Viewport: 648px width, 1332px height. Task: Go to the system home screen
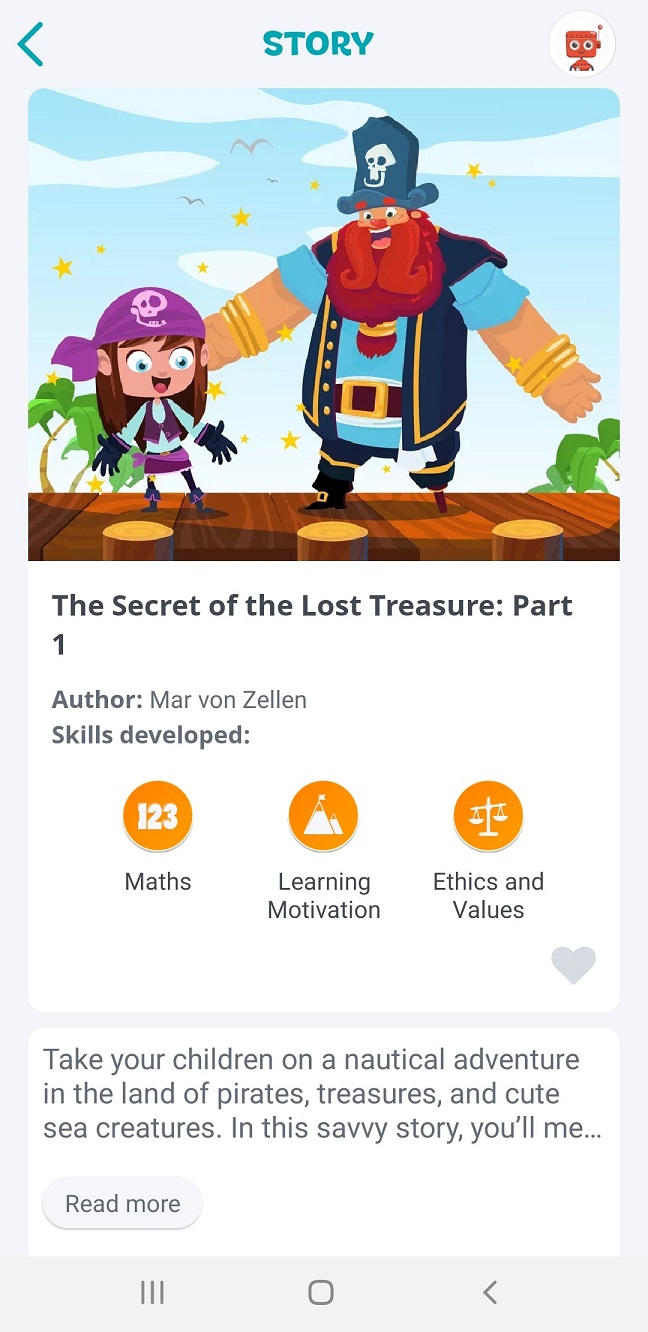click(321, 1292)
